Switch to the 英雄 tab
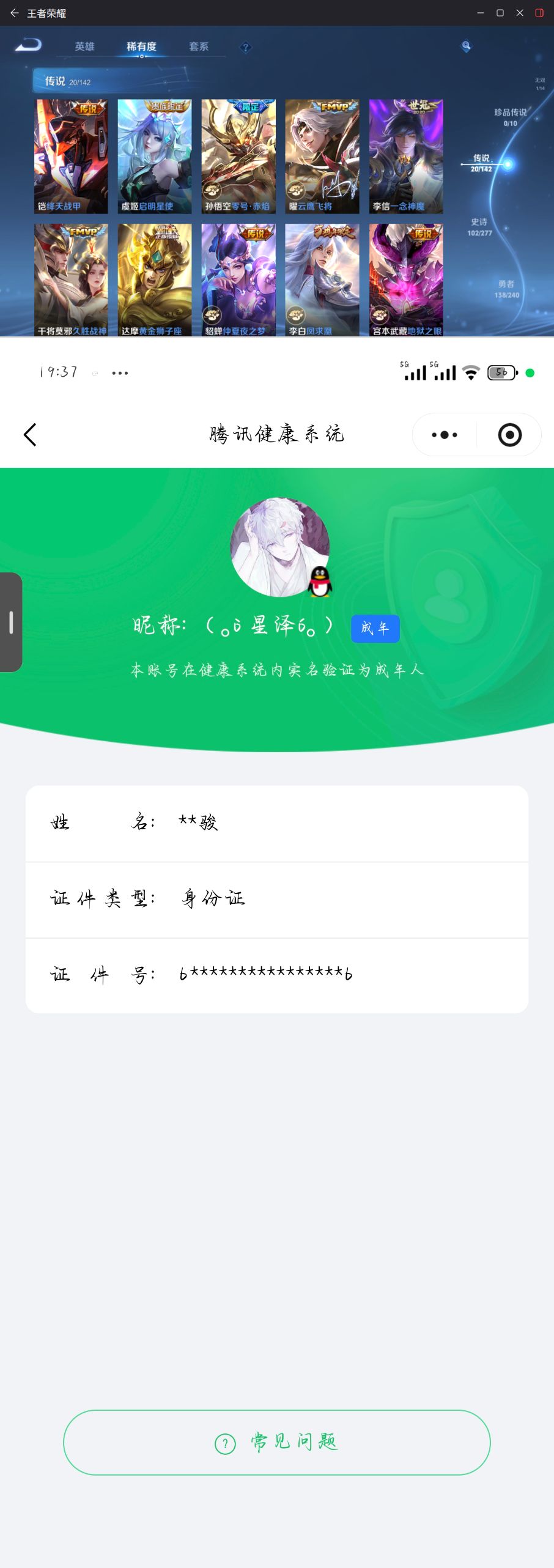 click(84, 46)
